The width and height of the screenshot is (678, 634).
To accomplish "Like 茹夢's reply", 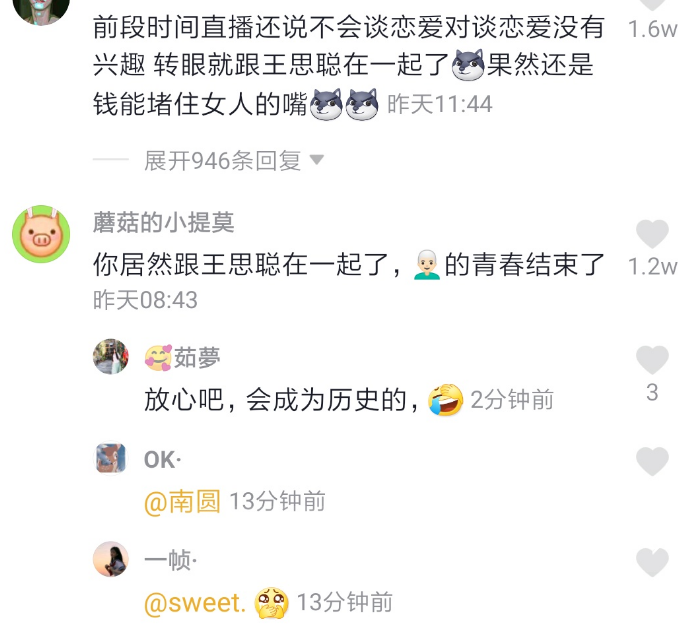I will [652, 360].
